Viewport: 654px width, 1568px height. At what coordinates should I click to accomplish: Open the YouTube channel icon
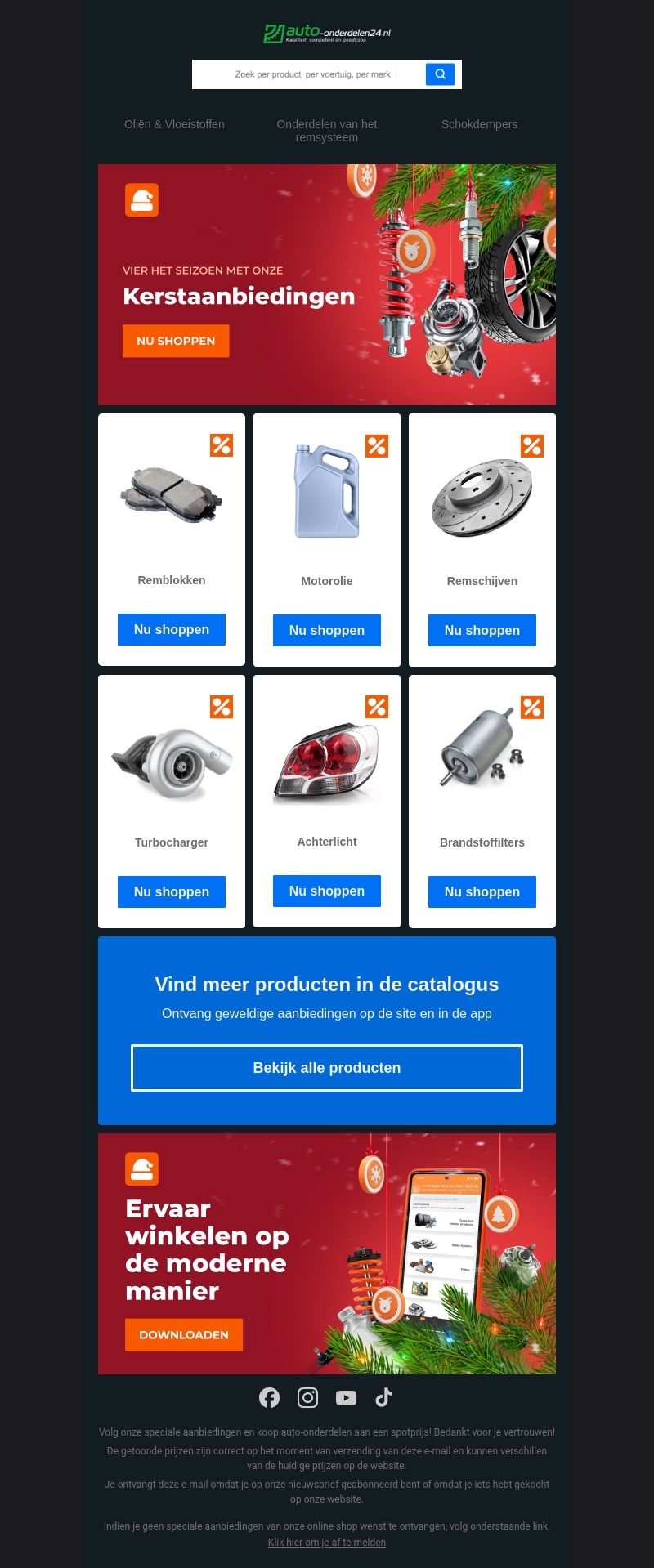click(x=346, y=1397)
